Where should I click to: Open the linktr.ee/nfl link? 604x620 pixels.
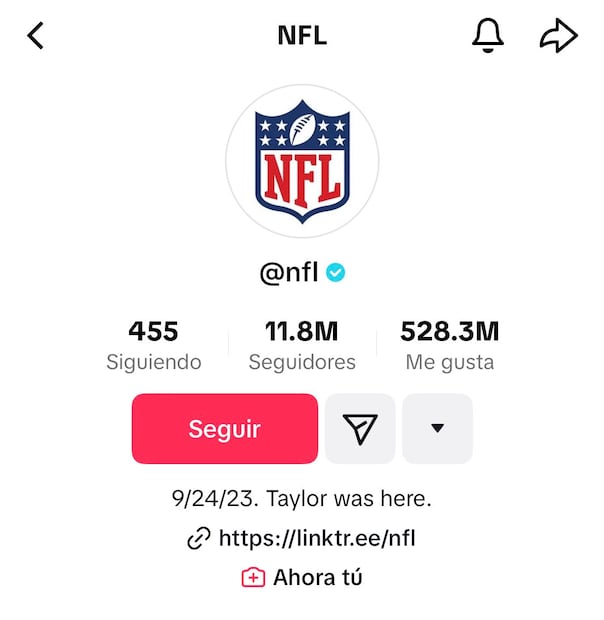(302, 538)
